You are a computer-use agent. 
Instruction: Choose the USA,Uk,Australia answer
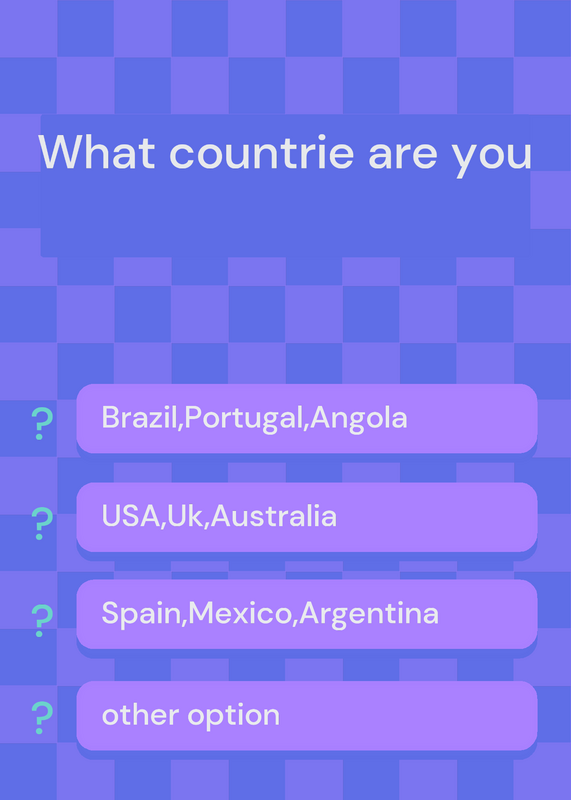[307, 517]
